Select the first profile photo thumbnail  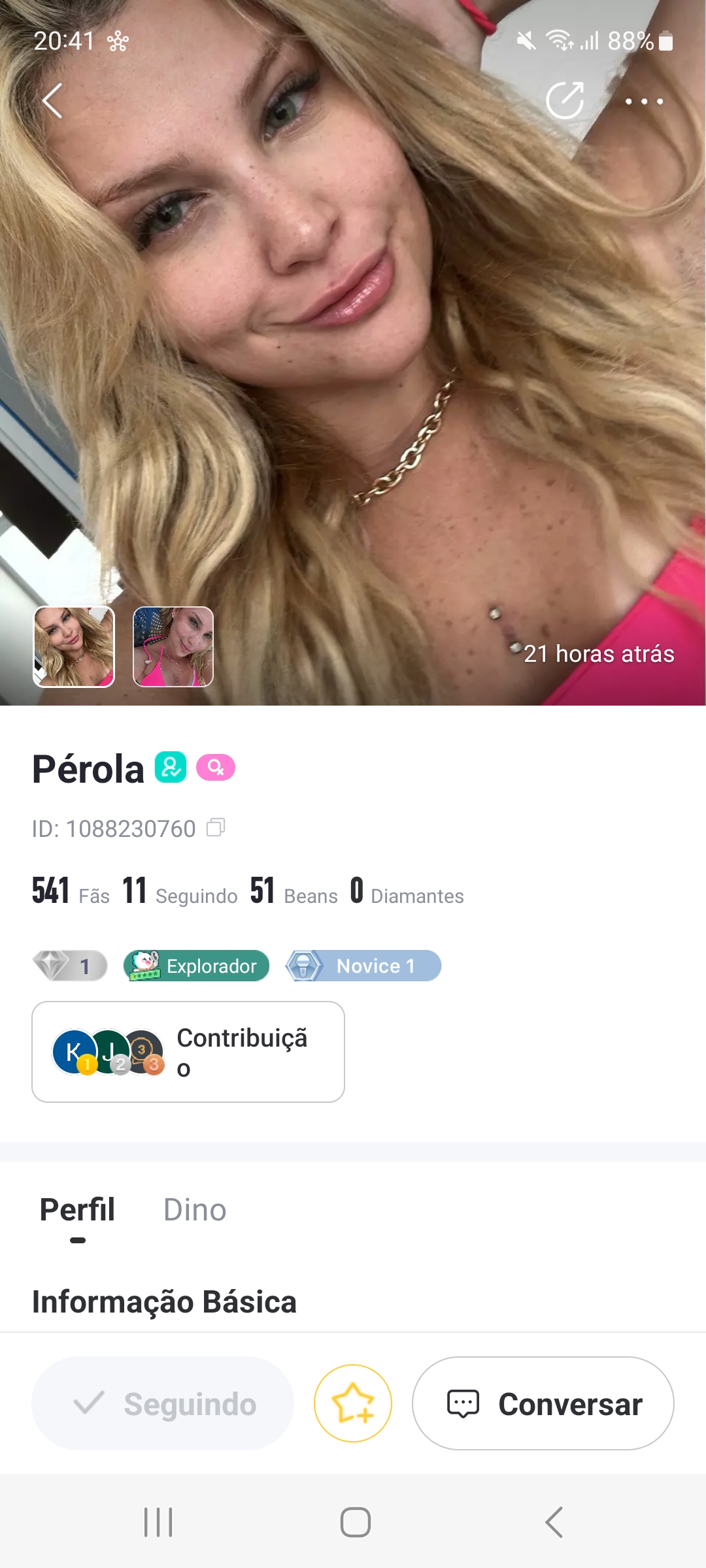tap(74, 647)
